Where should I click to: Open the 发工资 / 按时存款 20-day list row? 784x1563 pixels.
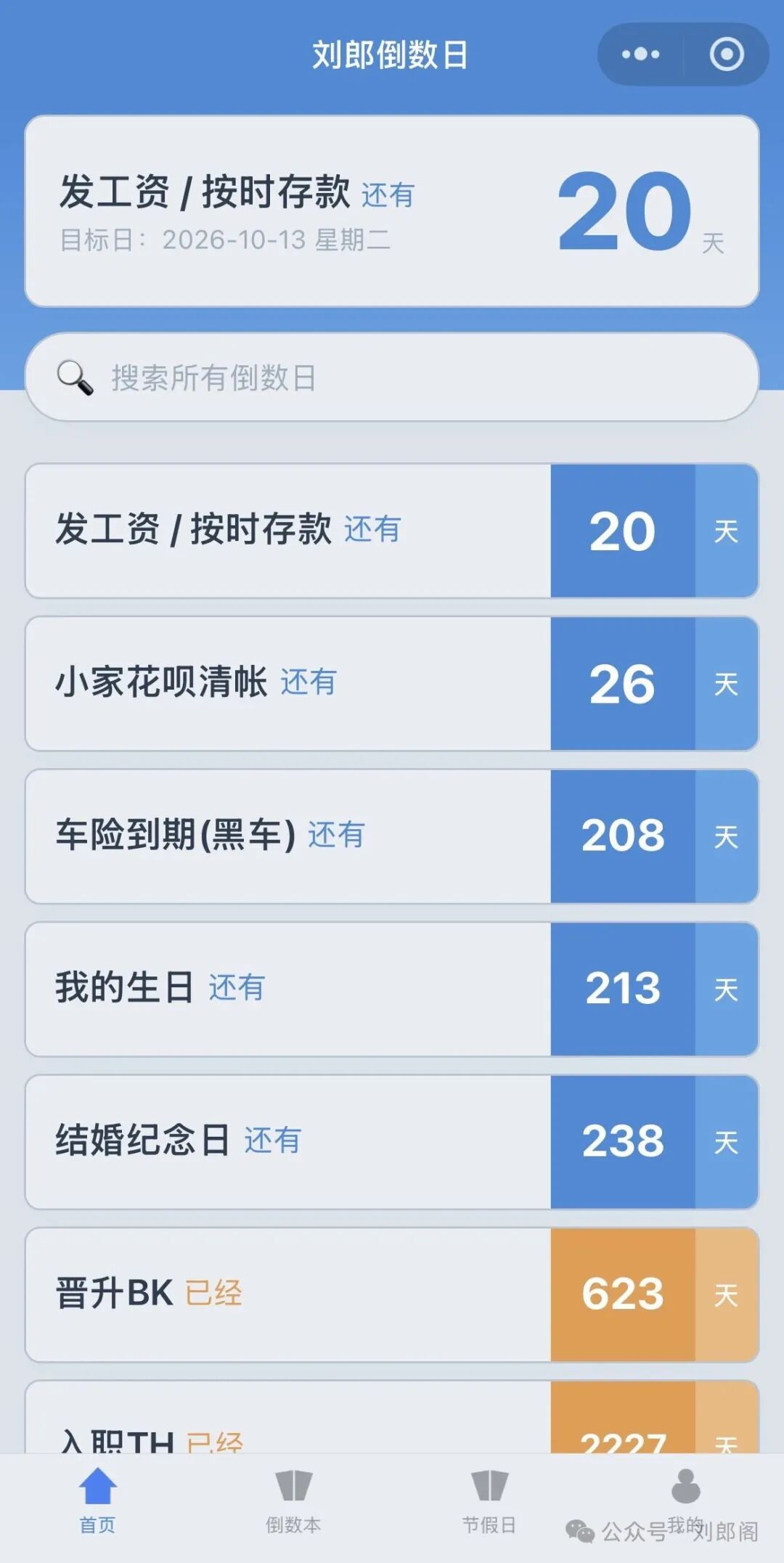392,531
